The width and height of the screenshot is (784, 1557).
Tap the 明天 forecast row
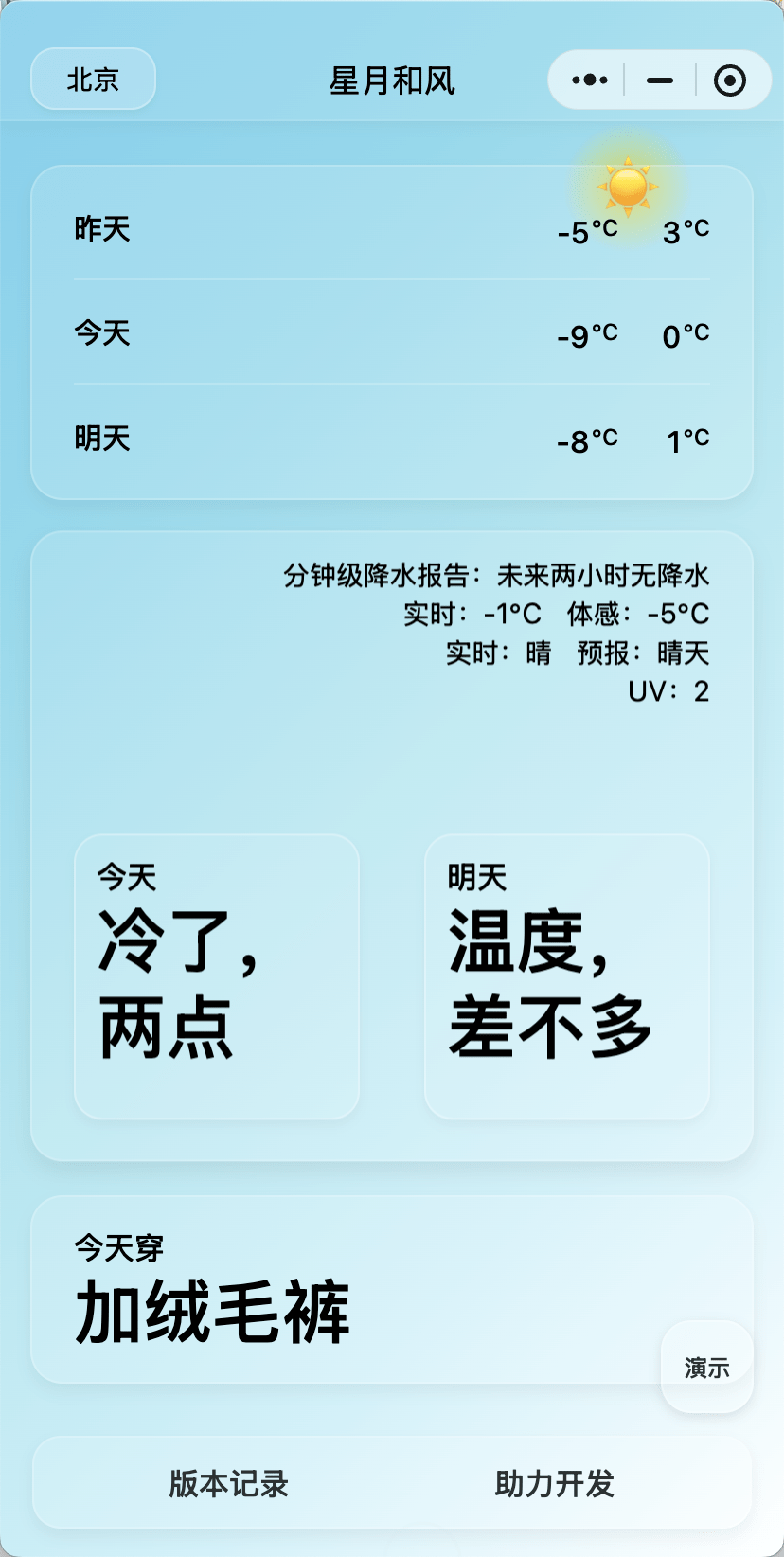point(391,438)
